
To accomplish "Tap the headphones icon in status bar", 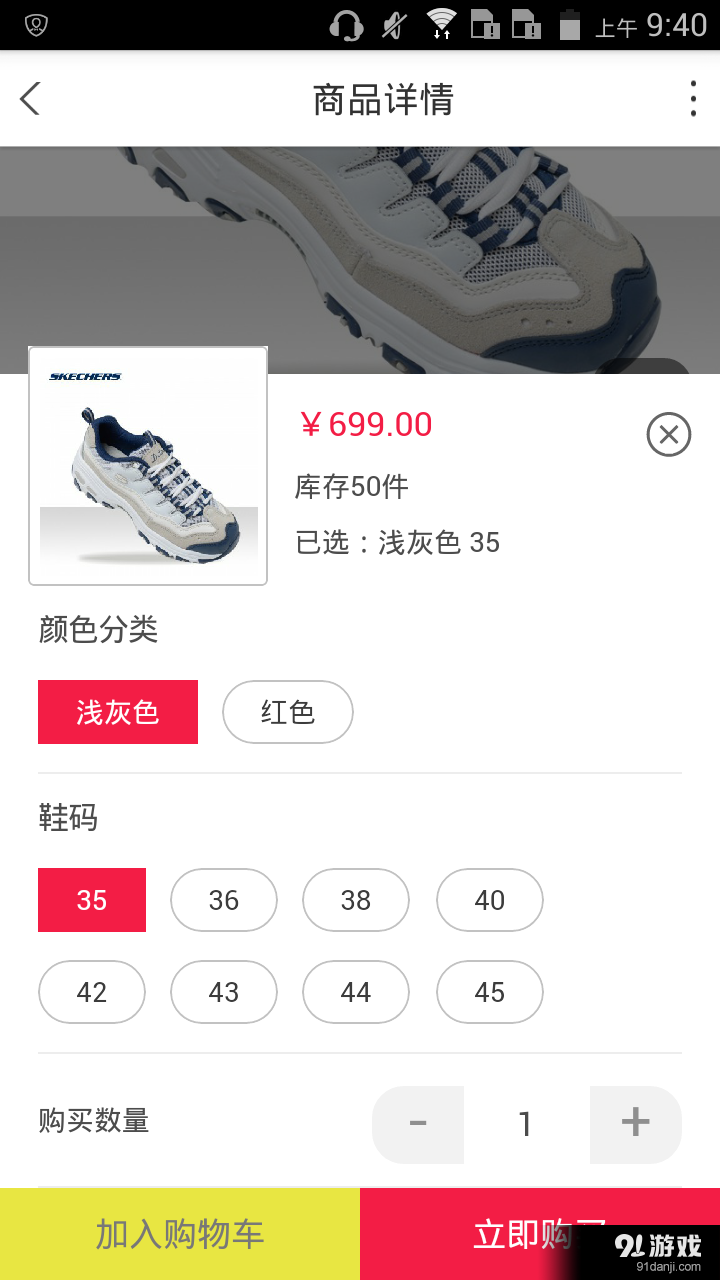I will pos(347,24).
